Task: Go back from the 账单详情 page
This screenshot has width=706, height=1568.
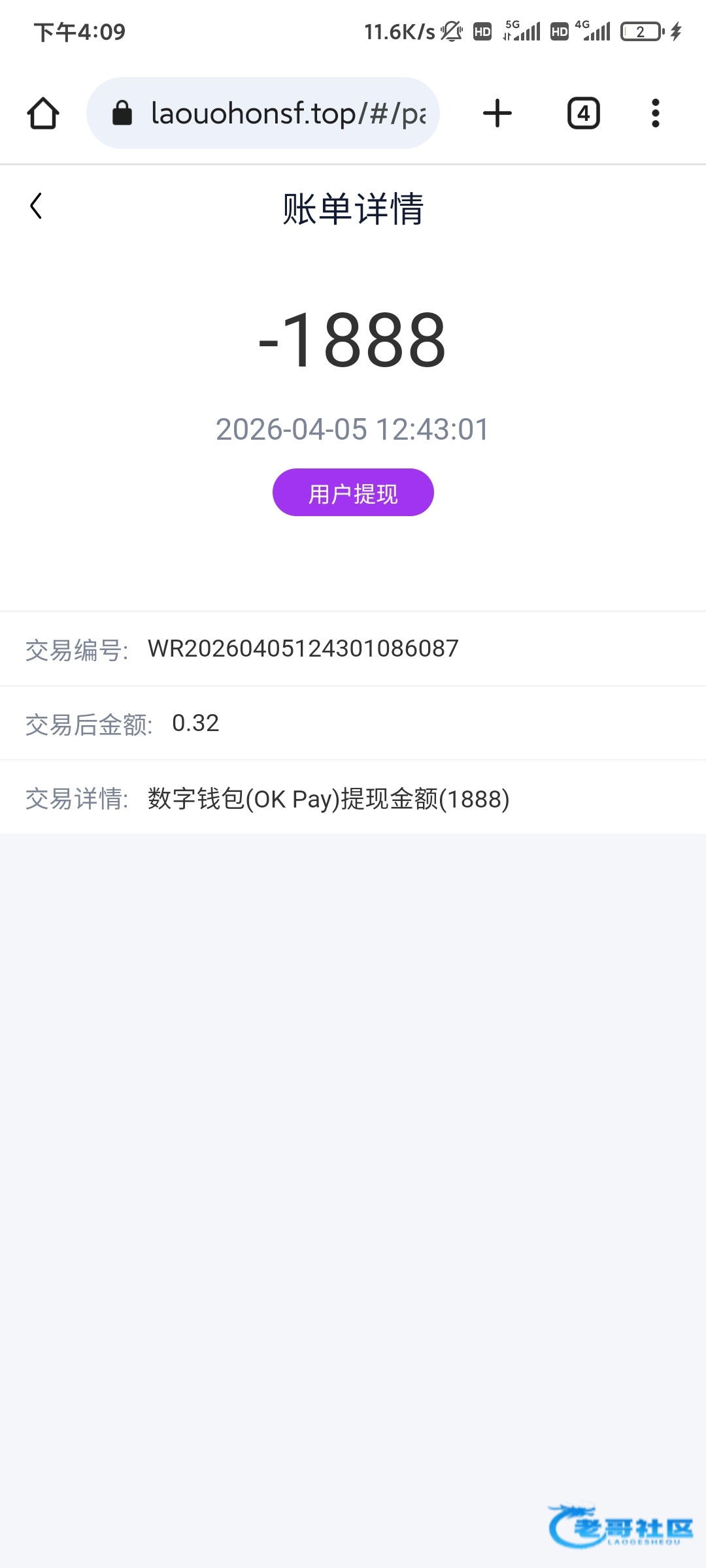Action: 37,206
